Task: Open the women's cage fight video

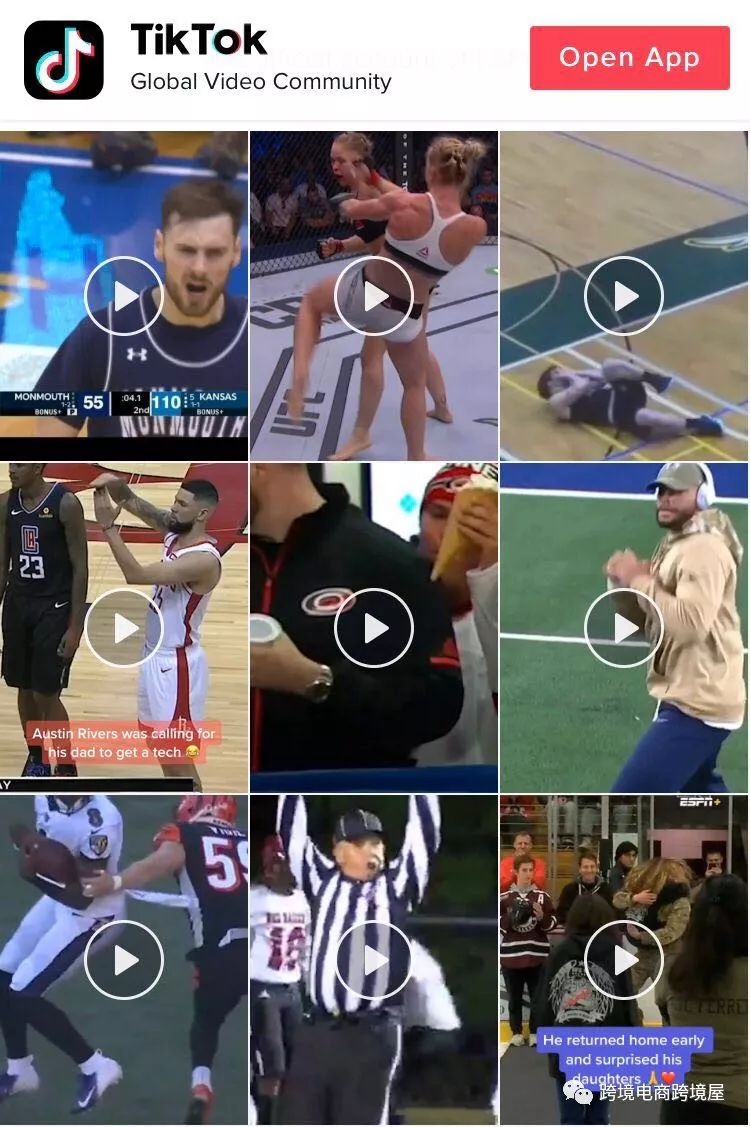Action: pos(374,296)
